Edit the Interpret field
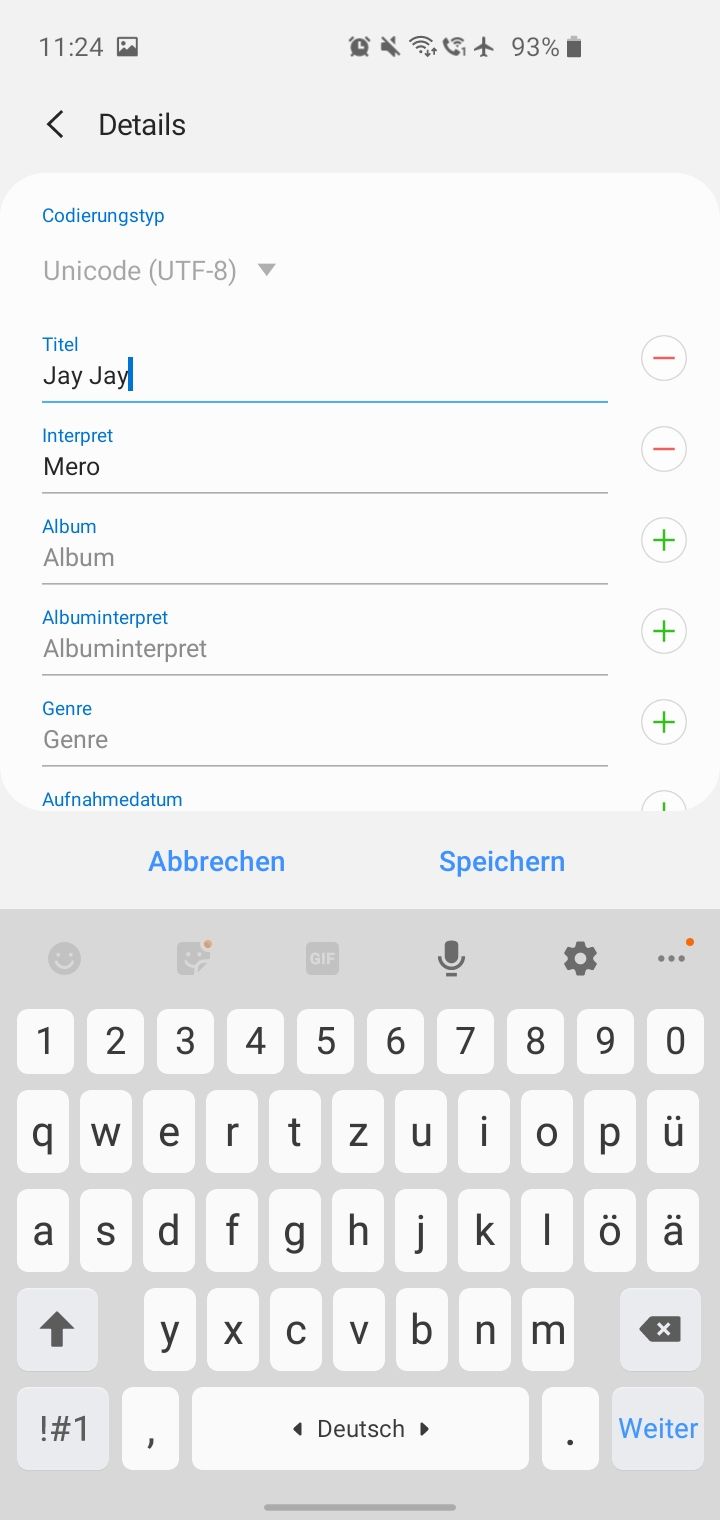 [324, 467]
